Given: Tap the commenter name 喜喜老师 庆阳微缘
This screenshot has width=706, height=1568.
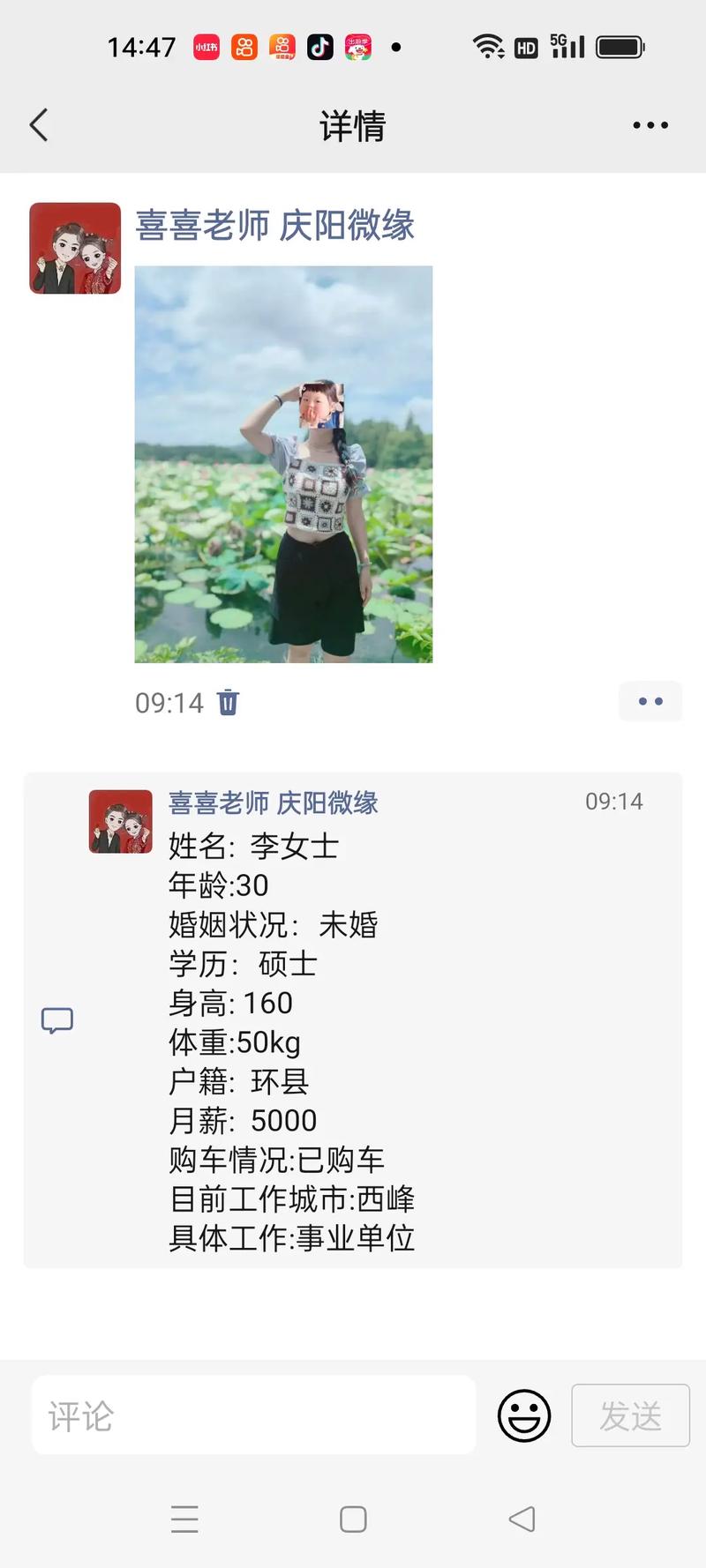Looking at the screenshot, I should click(x=274, y=803).
